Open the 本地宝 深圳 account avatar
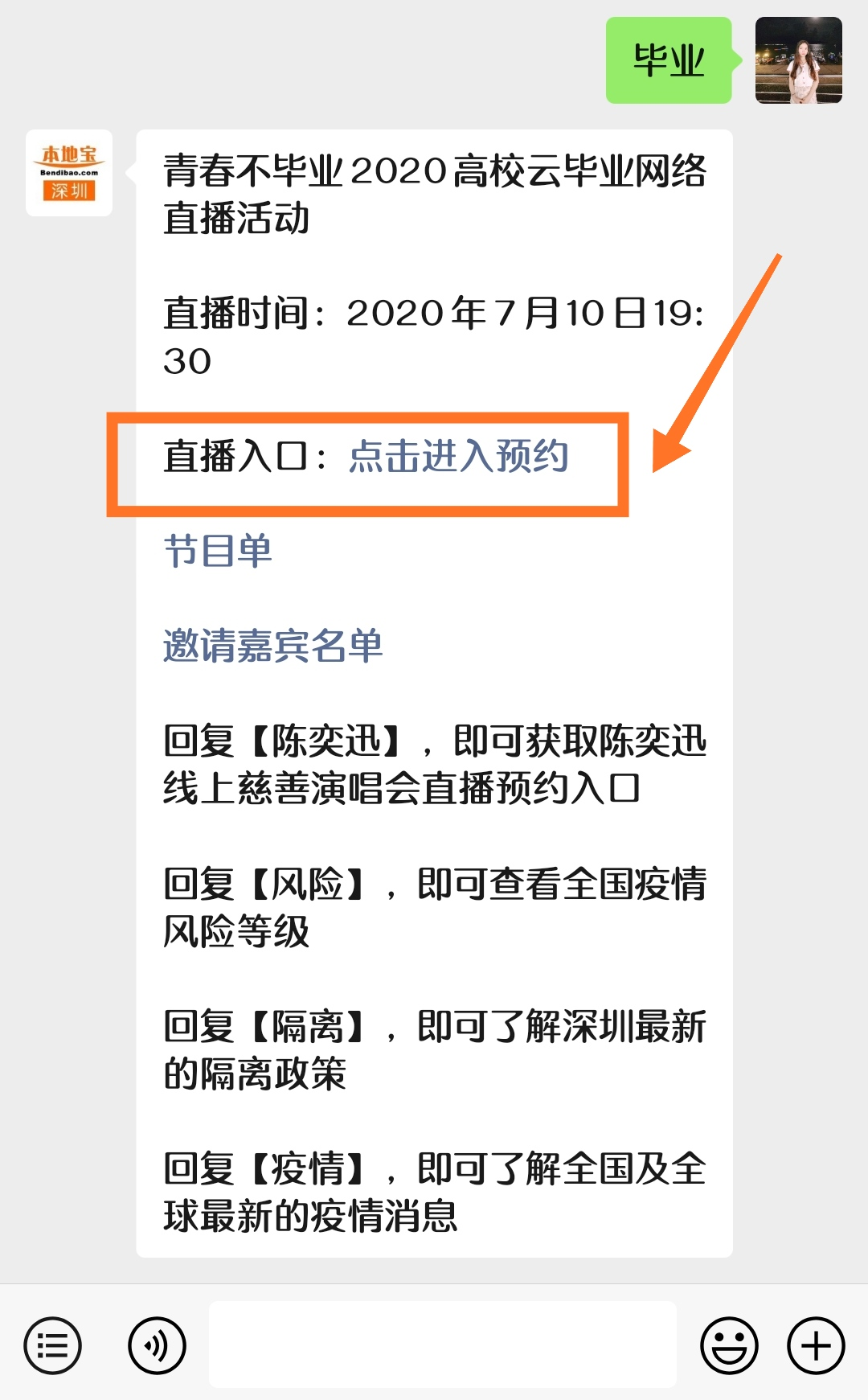The image size is (868, 1400). 69,173
